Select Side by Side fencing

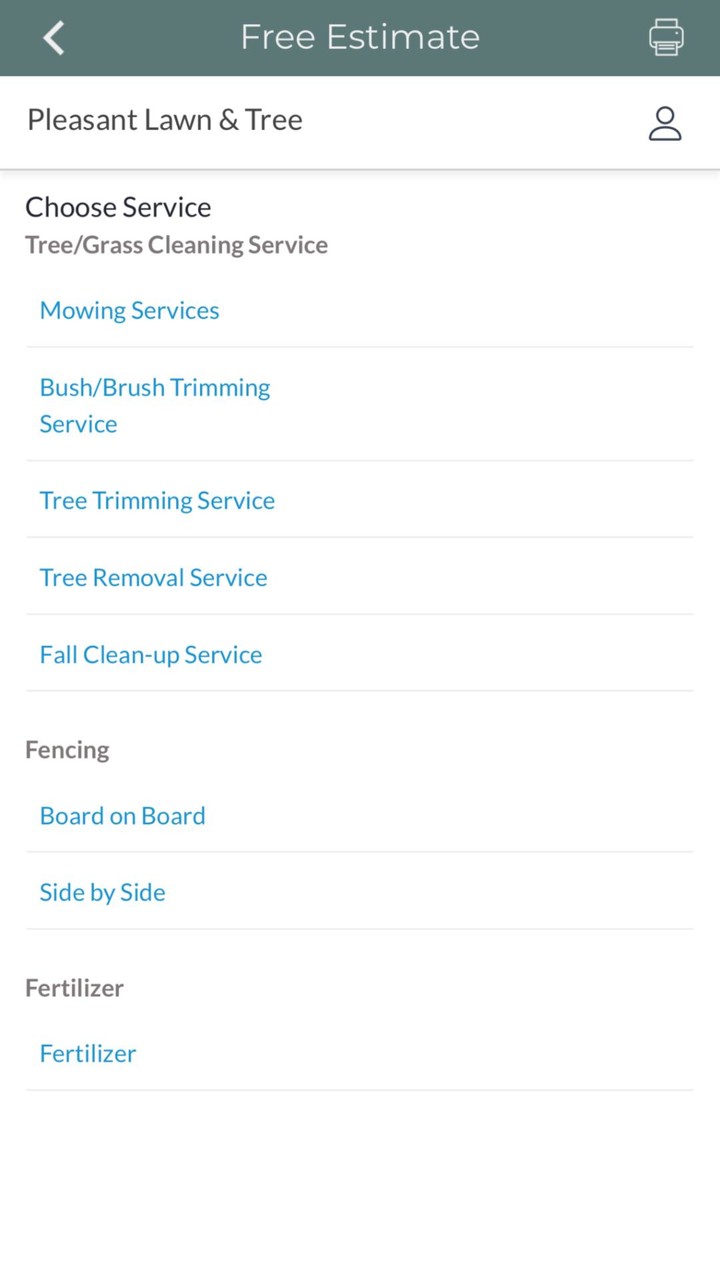point(103,893)
